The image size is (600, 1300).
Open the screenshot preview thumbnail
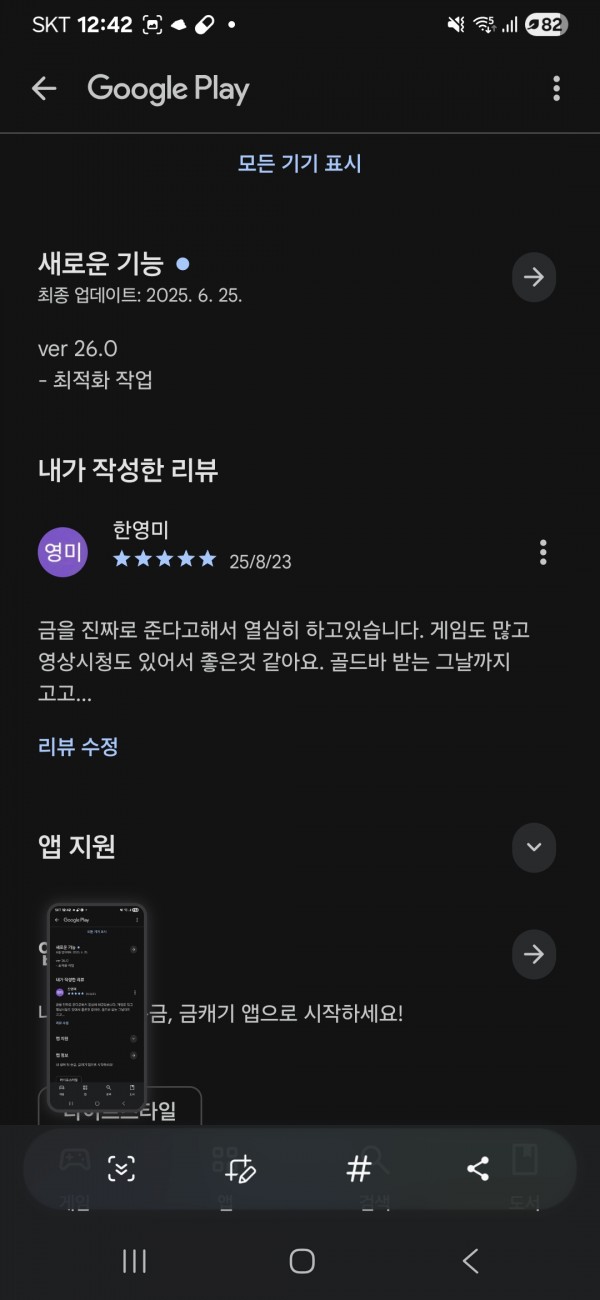coord(97,1007)
